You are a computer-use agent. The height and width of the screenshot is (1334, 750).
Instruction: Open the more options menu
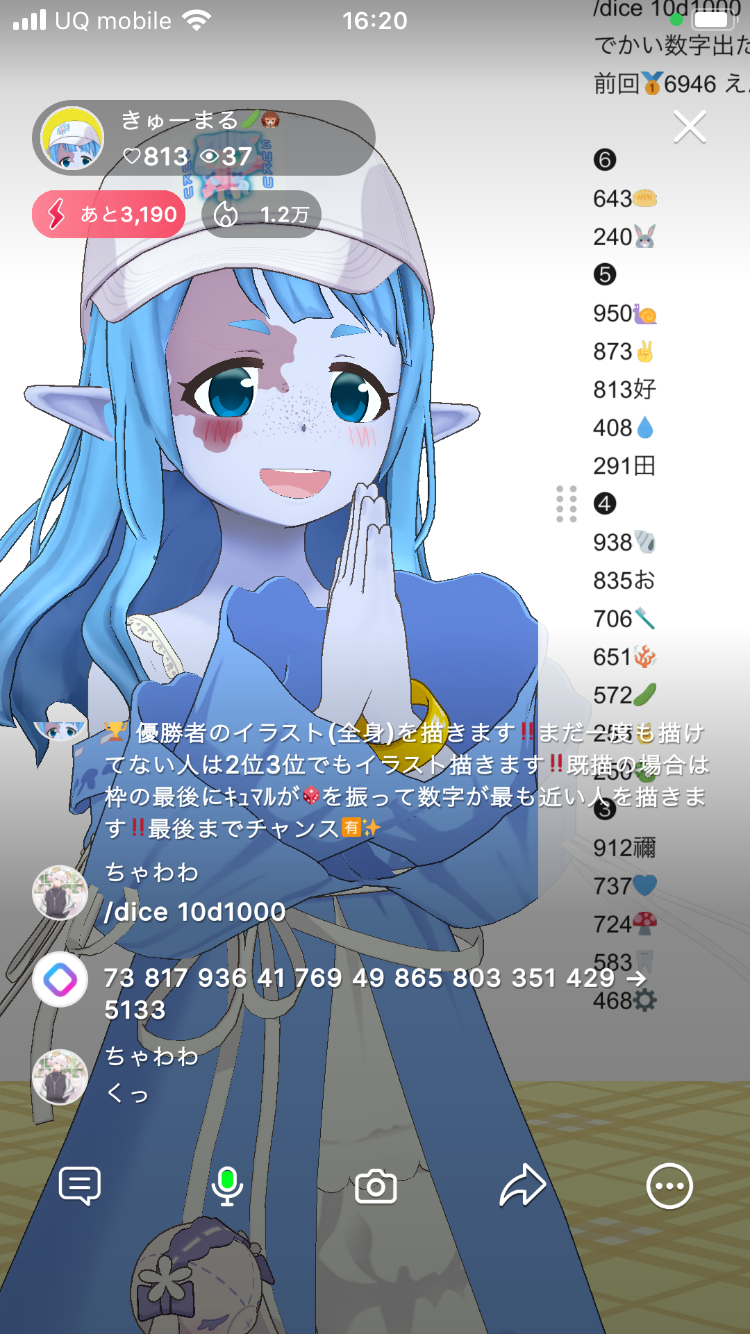pyautogui.click(x=669, y=1186)
